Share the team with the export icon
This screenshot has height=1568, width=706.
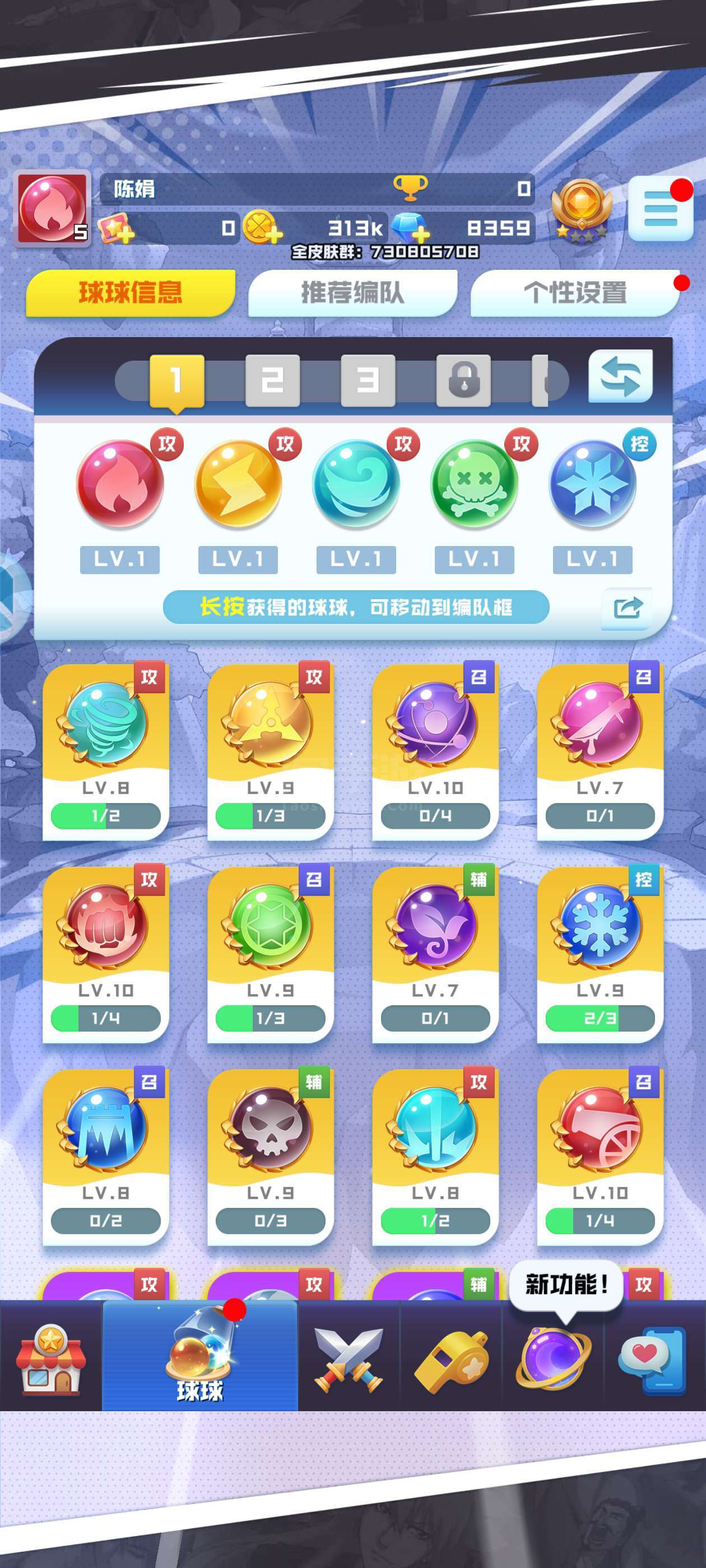click(x=627, y=608)
